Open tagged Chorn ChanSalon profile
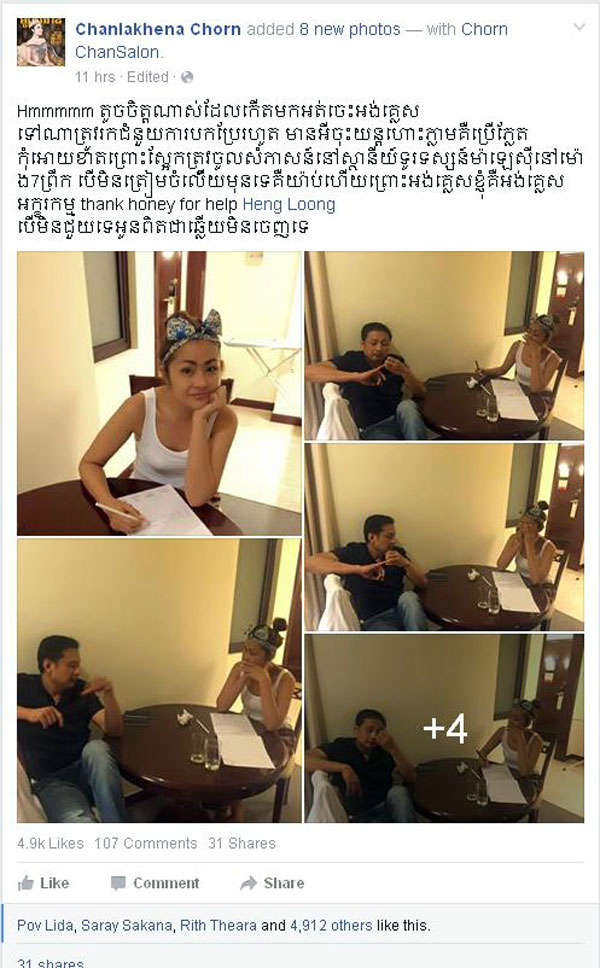 point(118,51)
